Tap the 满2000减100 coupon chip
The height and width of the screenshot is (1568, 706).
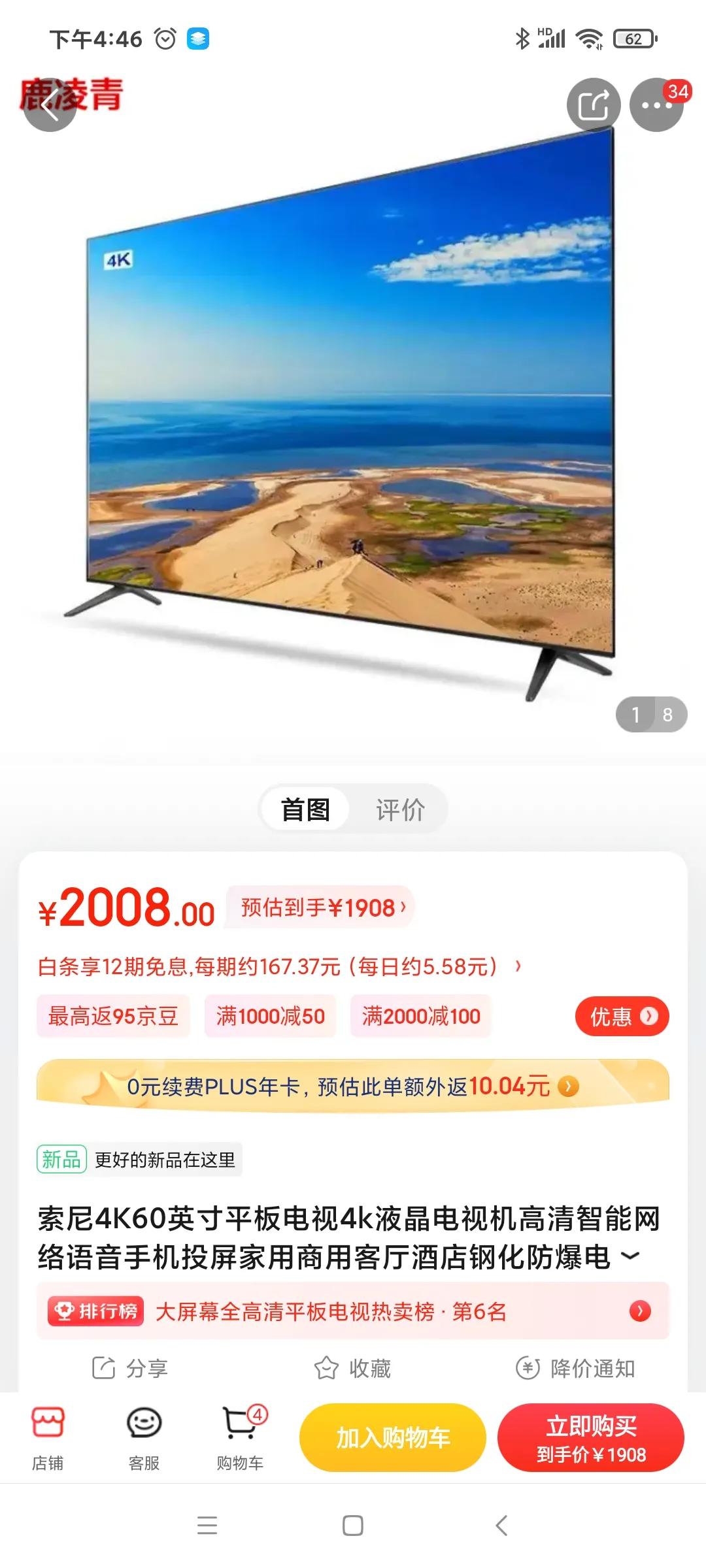(x=420, y=1016)
